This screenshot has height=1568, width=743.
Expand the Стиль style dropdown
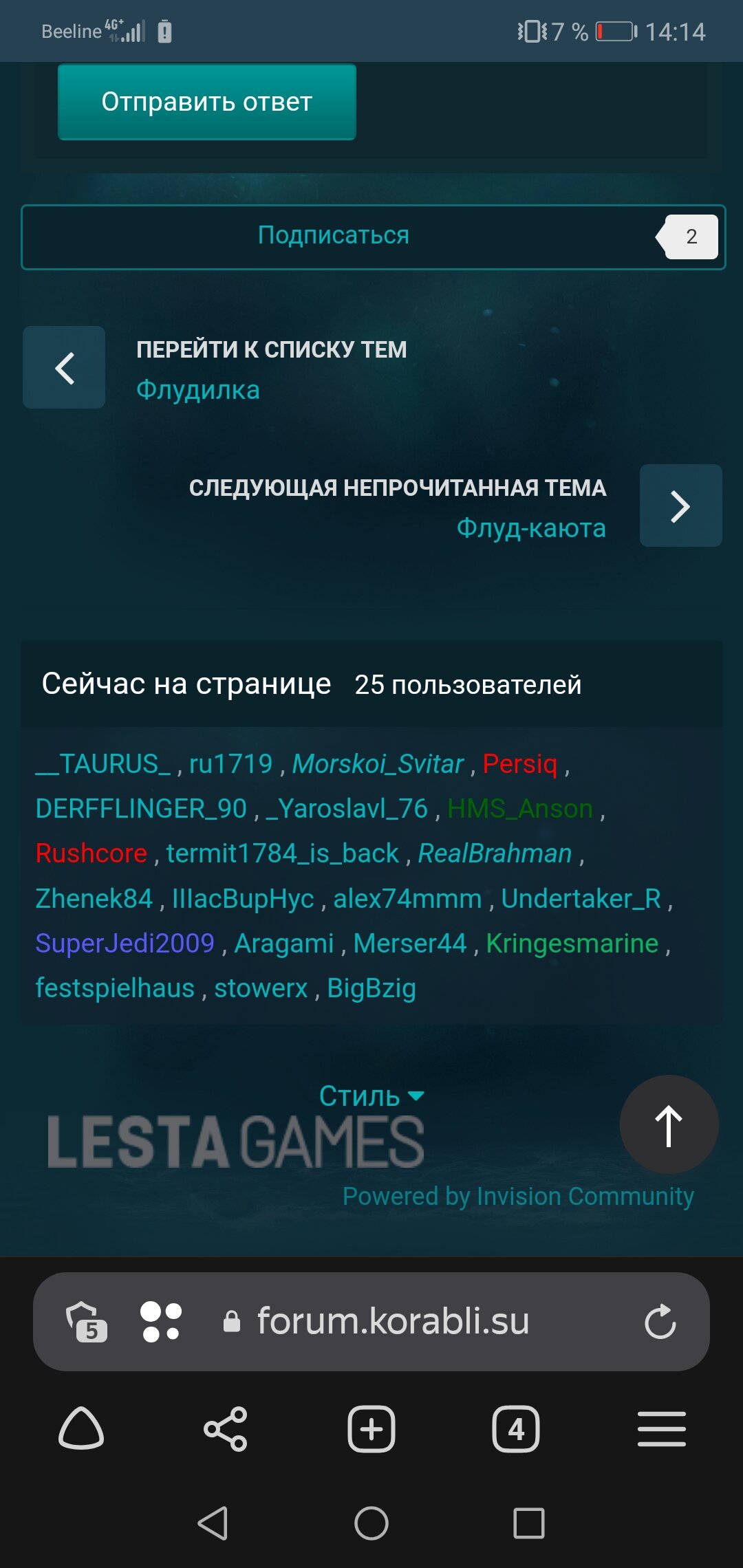[x=371, y=1096]
